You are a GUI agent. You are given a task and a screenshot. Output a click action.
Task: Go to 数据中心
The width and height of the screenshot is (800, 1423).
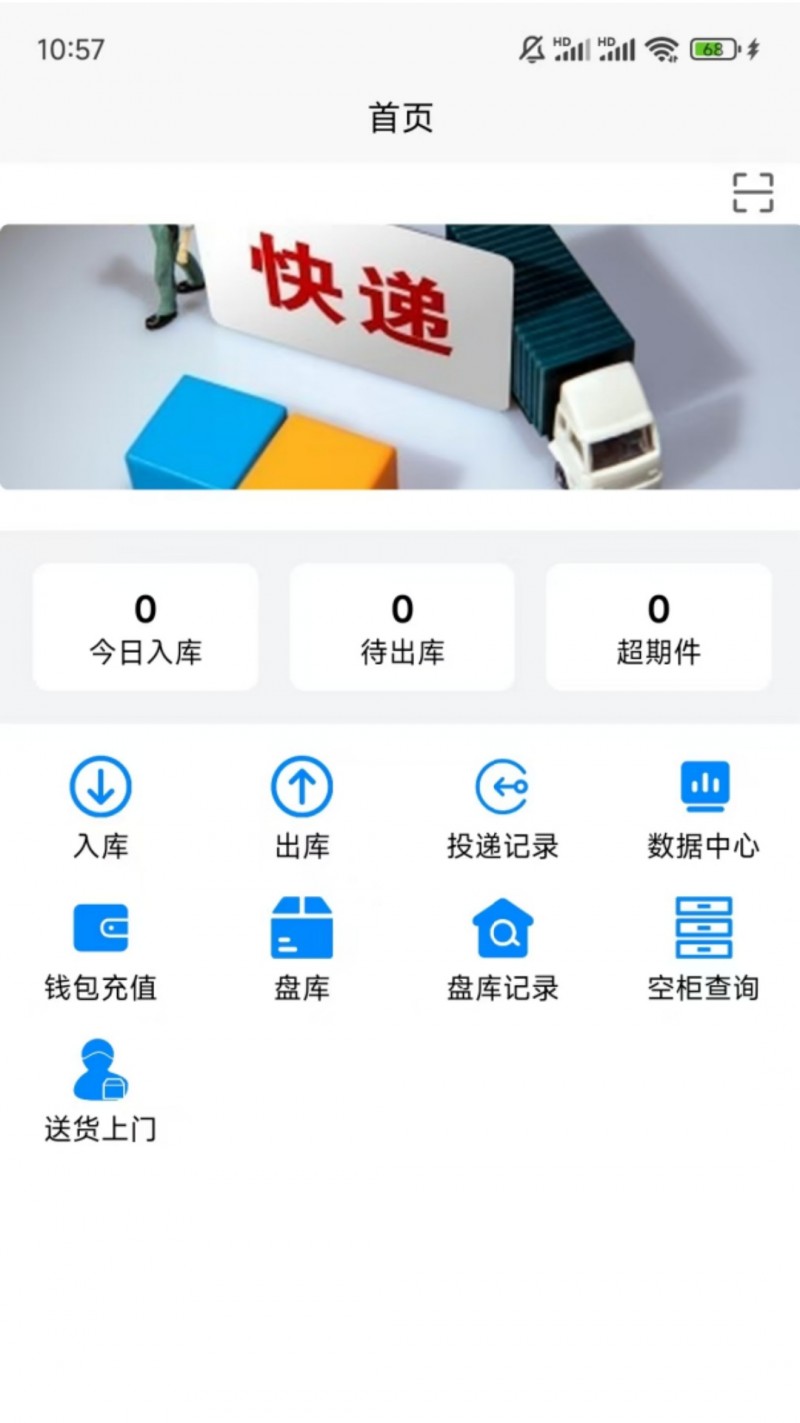click(704, 806)
